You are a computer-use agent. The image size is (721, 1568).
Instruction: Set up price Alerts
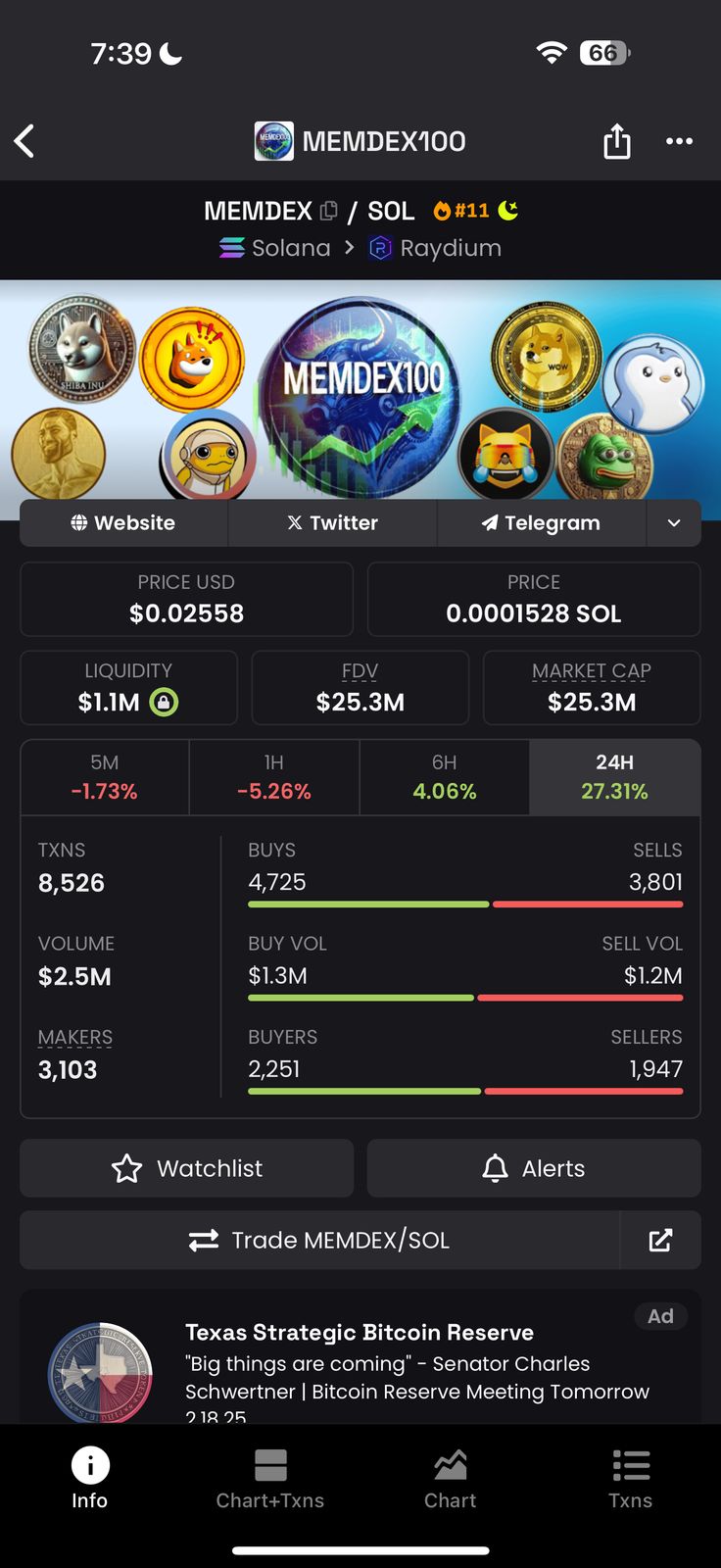[534, 1168]
